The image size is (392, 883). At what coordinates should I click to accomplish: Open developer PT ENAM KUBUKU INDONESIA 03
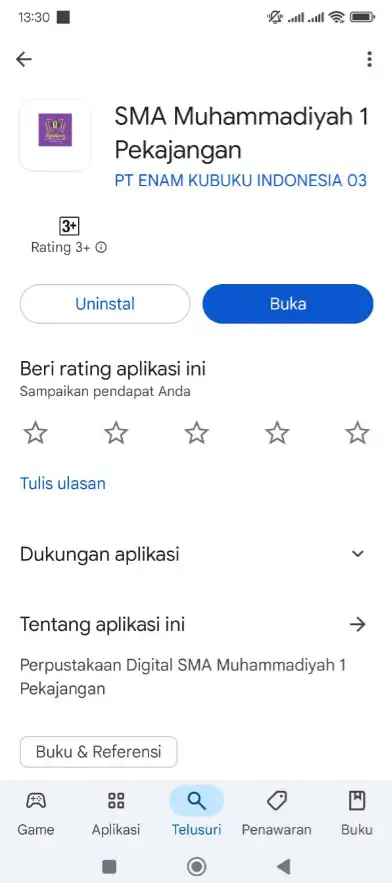240,180
